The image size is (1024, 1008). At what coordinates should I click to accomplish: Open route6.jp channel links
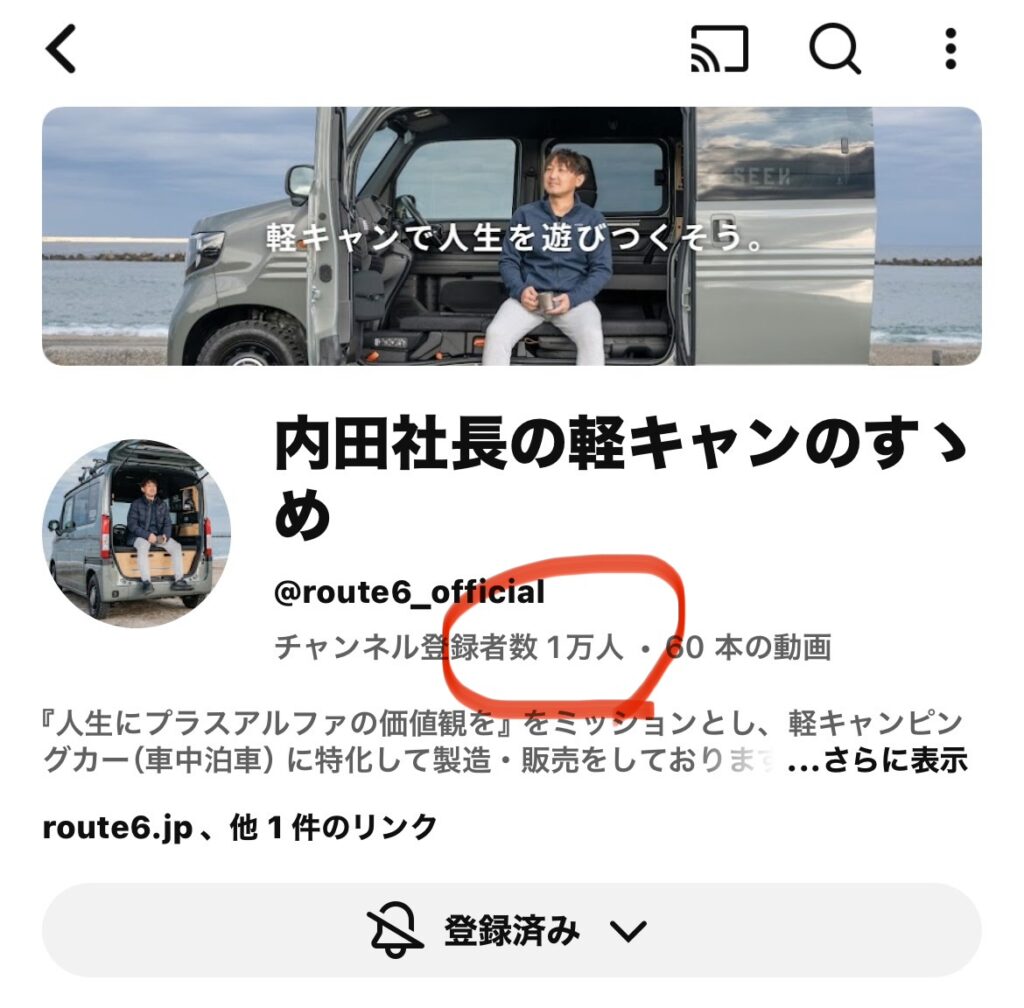(x=240, y=828)
